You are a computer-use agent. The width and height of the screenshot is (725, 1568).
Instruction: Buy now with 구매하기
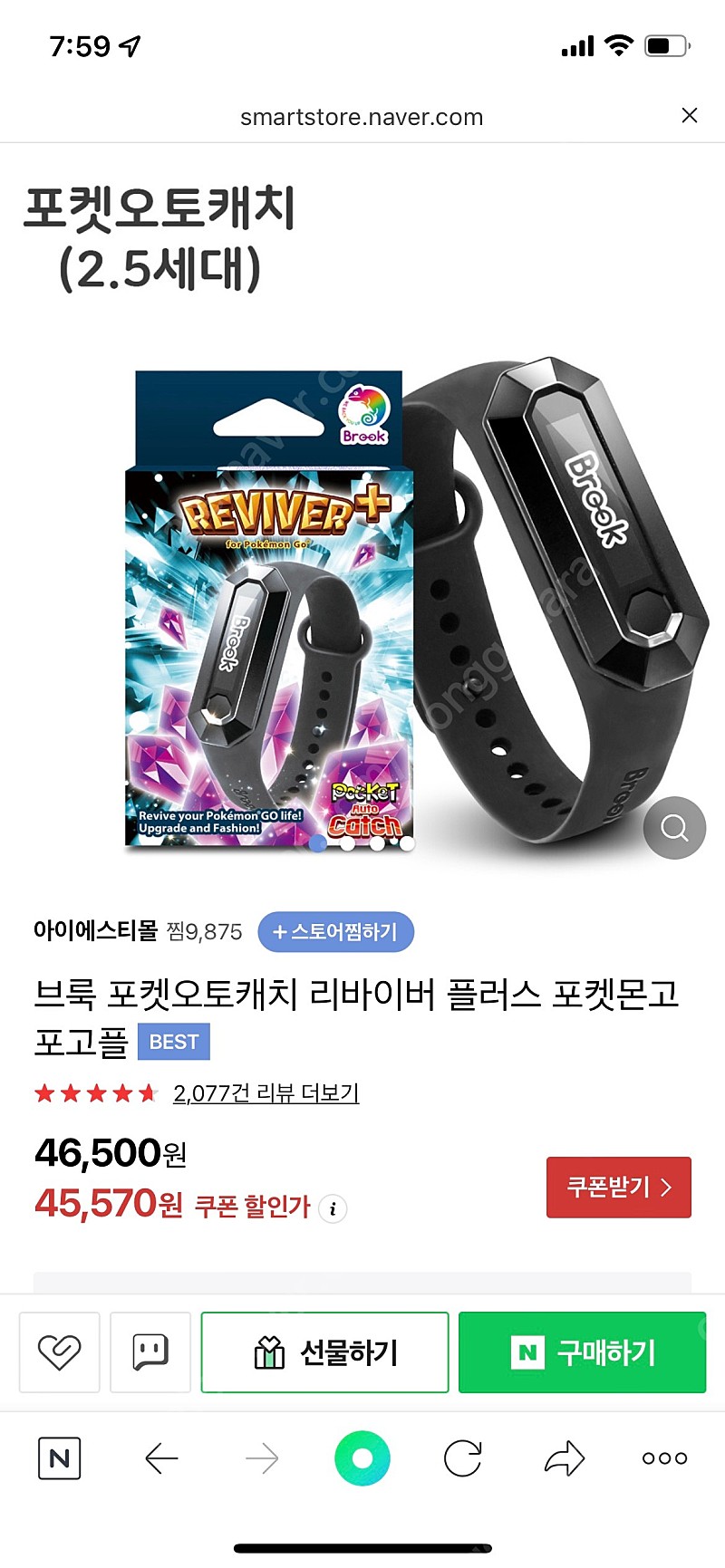(x=582, y=1352)
